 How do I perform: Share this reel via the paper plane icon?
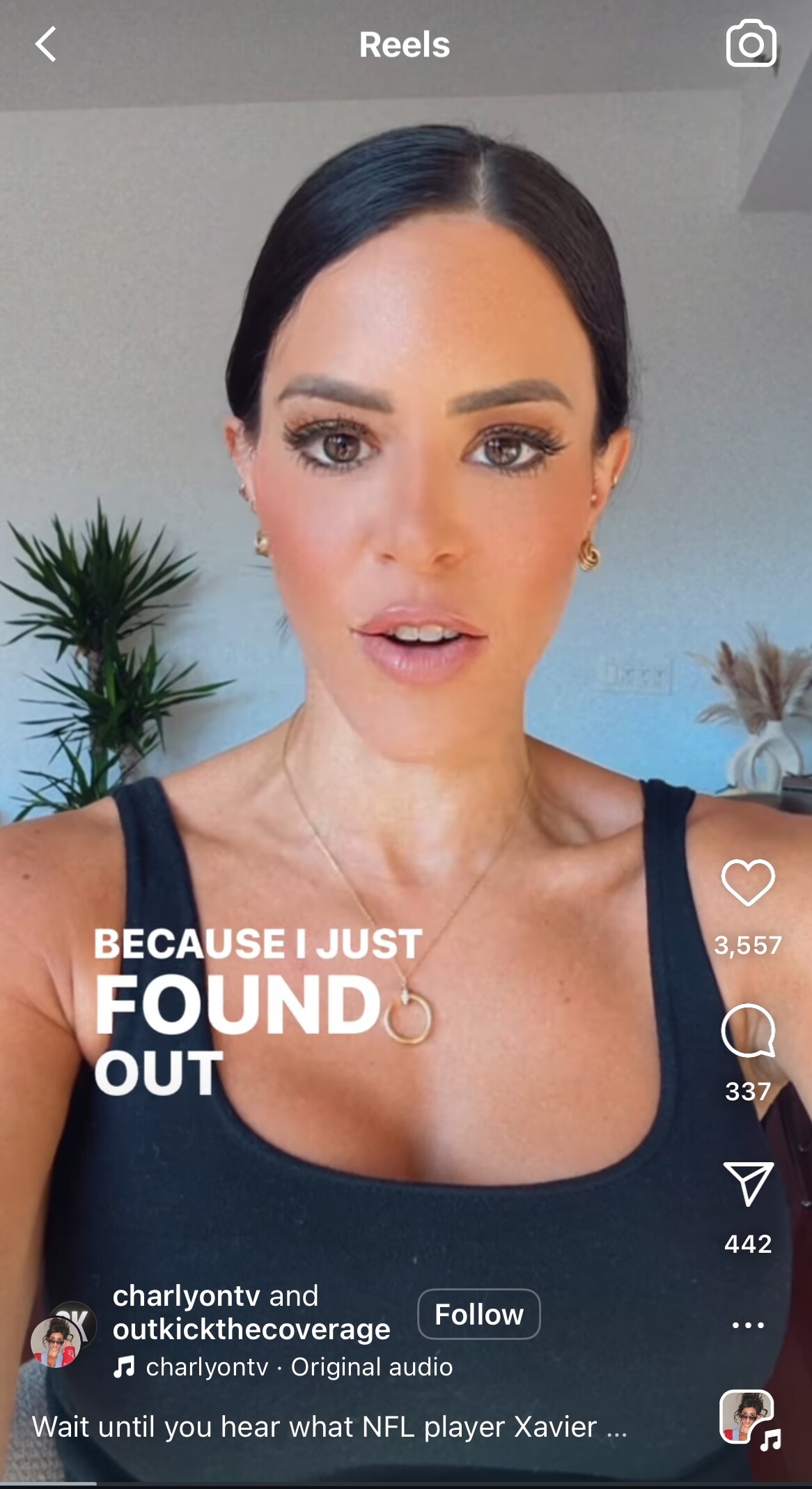(x=748, y=1183)
